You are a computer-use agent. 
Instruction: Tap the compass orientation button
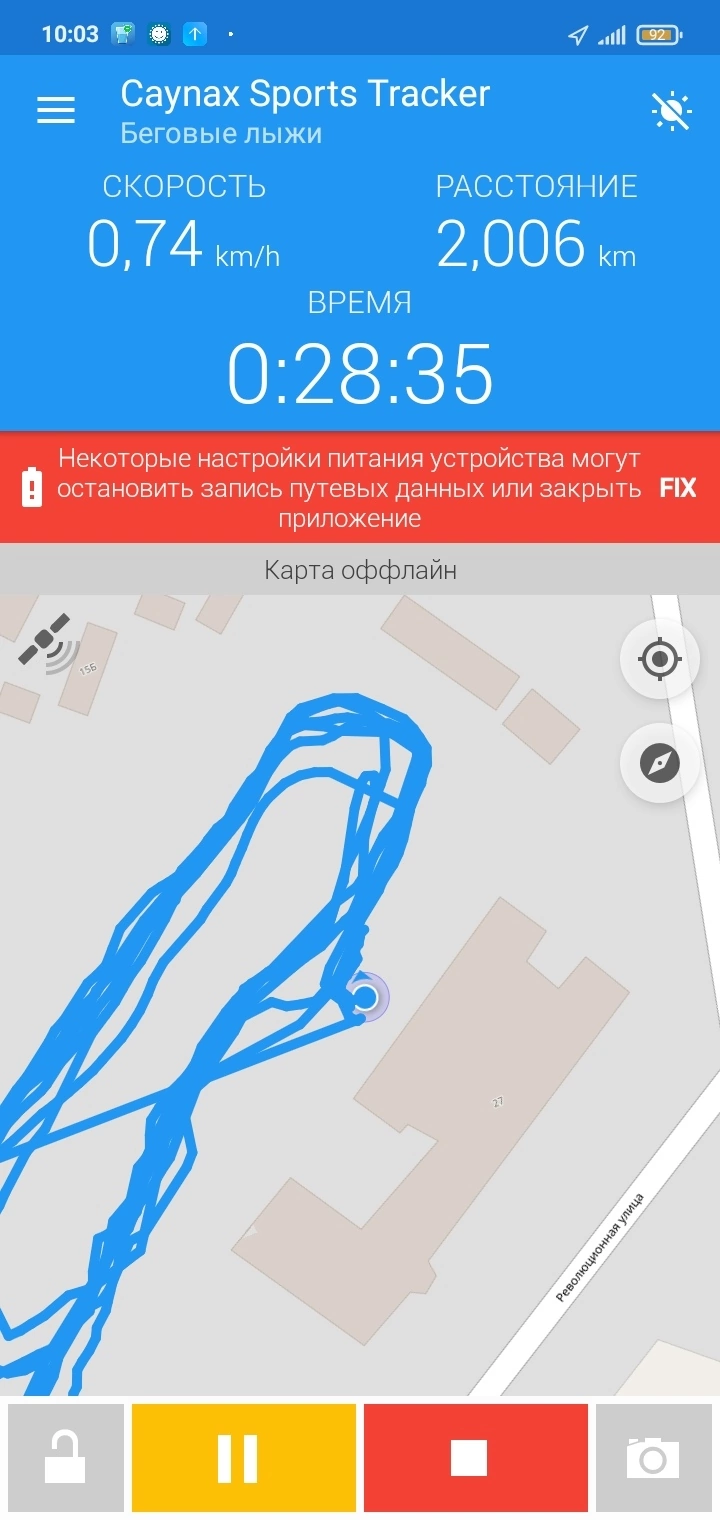click(x=659, y=763)
